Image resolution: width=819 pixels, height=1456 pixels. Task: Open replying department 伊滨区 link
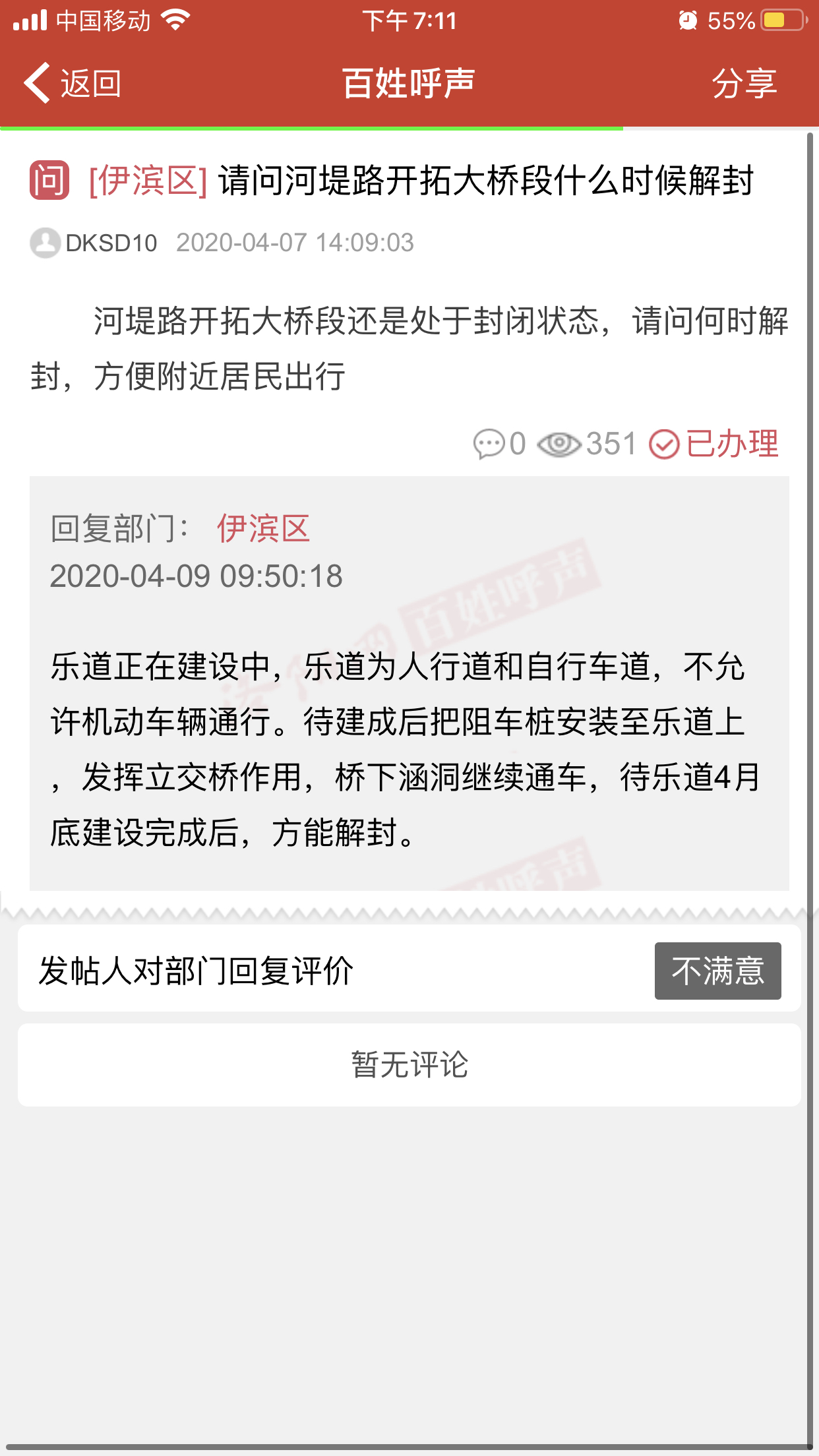[x=263, y=528]
